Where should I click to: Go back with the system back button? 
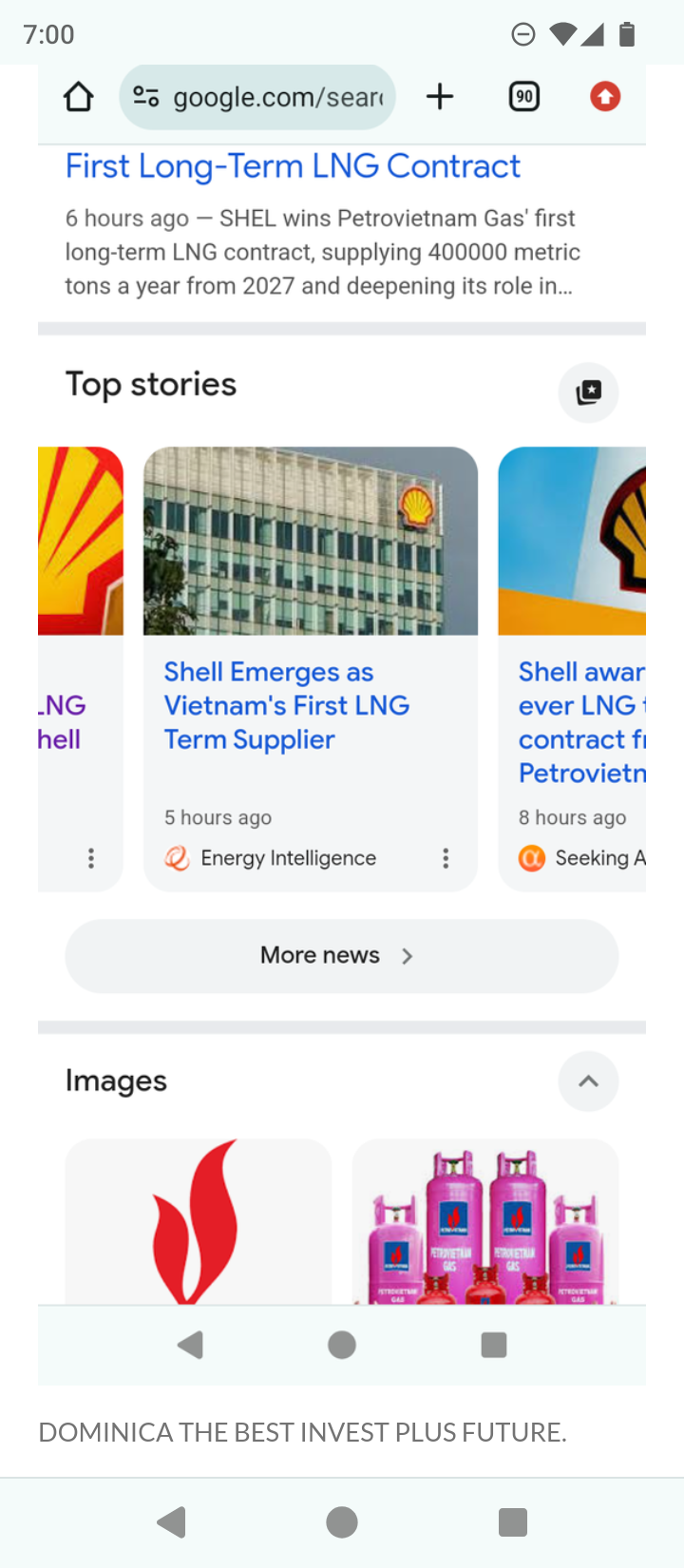pyautogui.click(x=172, y=1522)
